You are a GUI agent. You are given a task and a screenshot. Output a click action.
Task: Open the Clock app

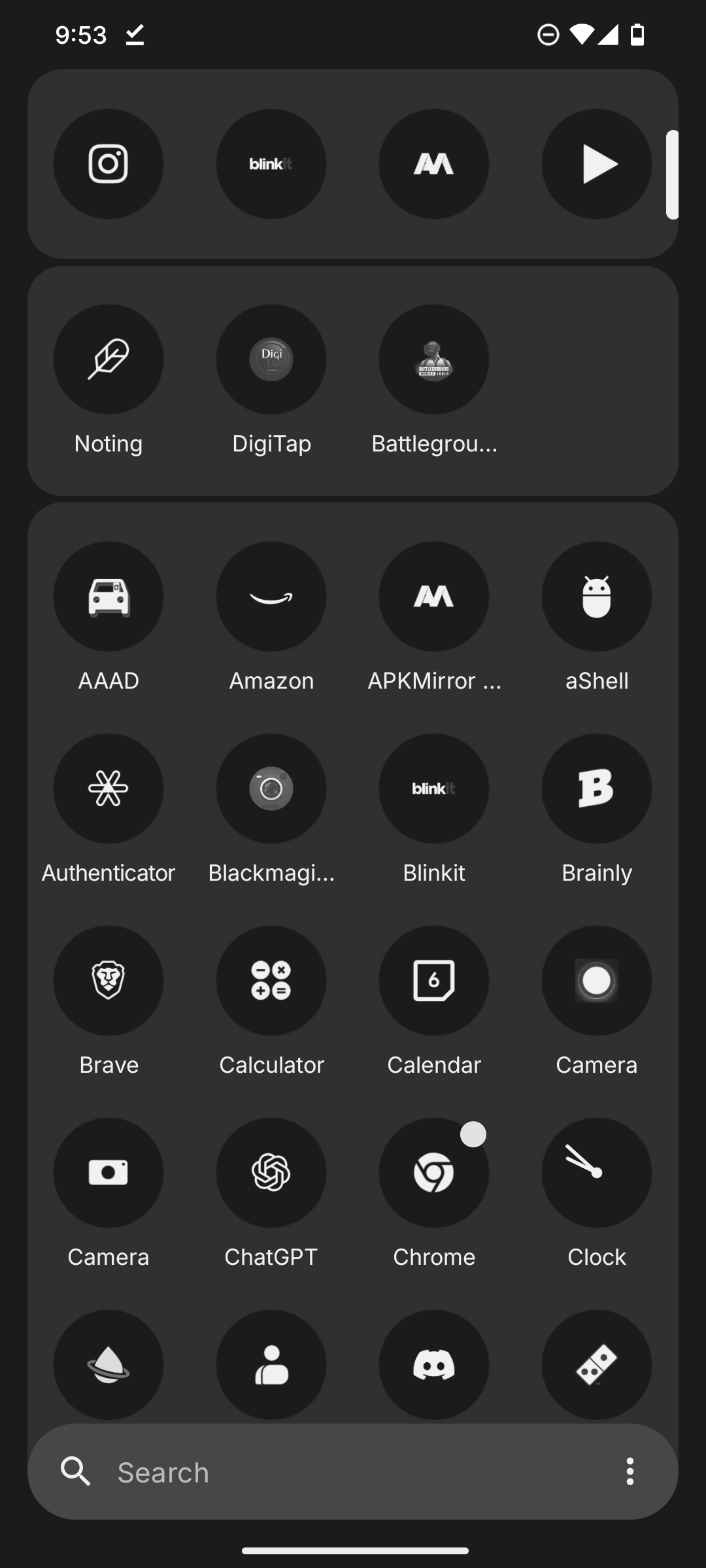point(596,1173)
